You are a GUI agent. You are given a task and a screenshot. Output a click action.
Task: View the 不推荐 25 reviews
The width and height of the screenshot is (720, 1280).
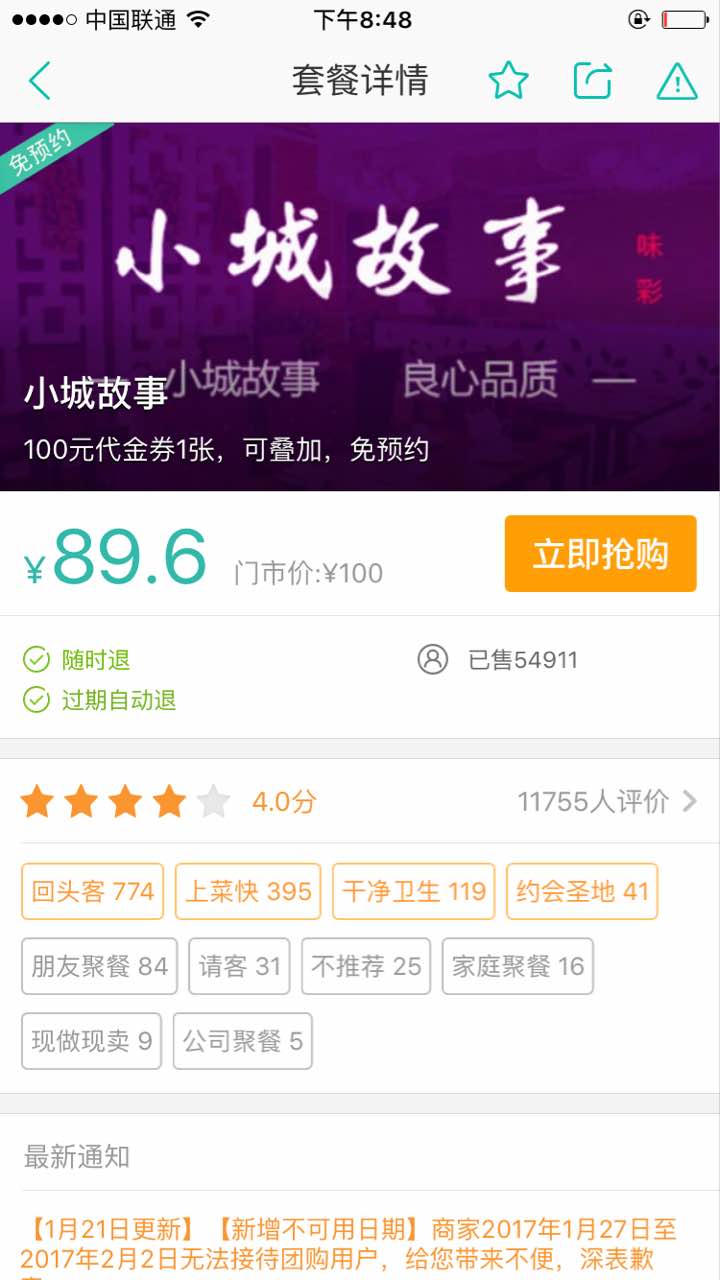pos(366,966)
